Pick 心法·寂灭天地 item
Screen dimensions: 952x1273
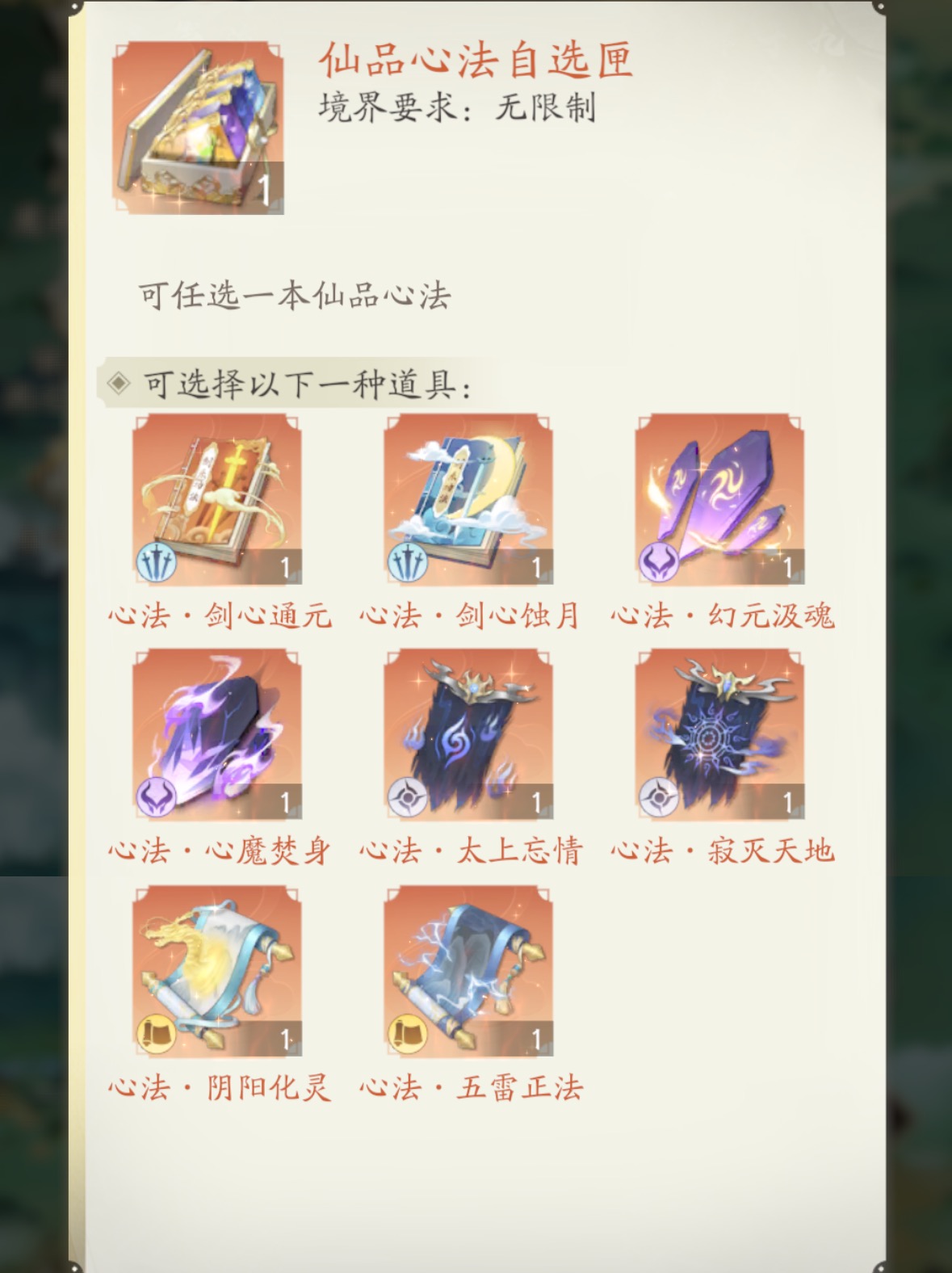719,735
